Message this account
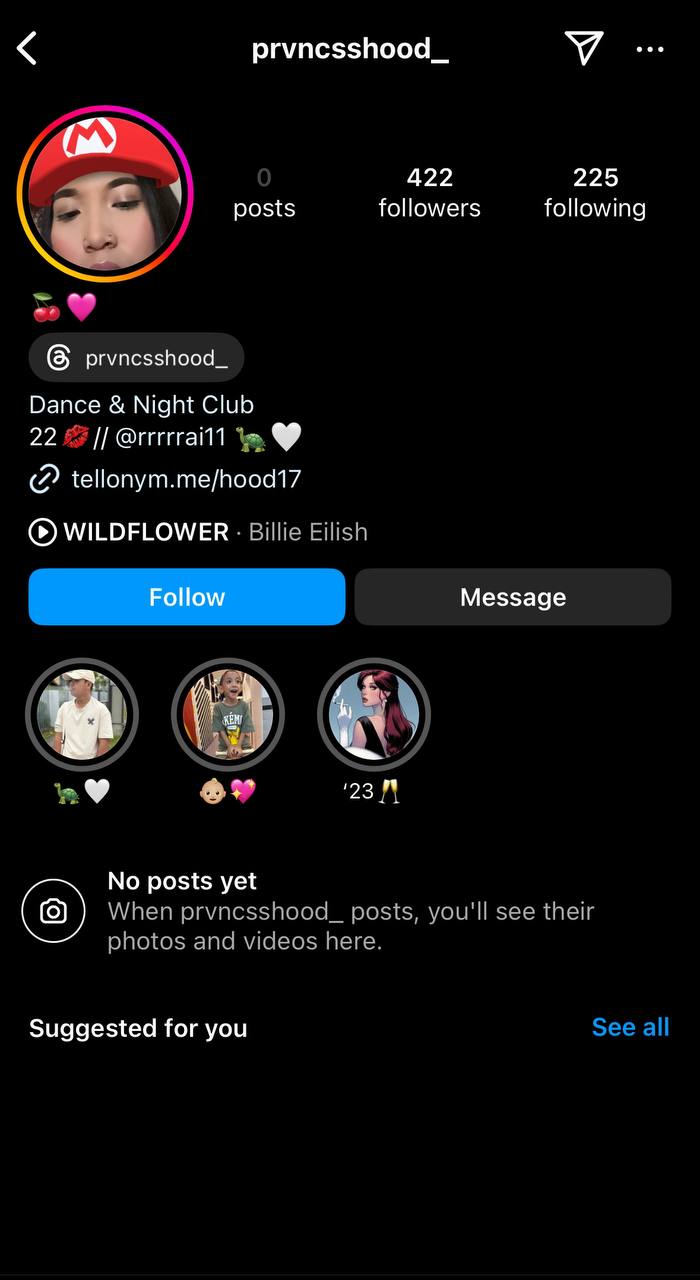Screen dimensions: 700x1280 pos(513,597)
